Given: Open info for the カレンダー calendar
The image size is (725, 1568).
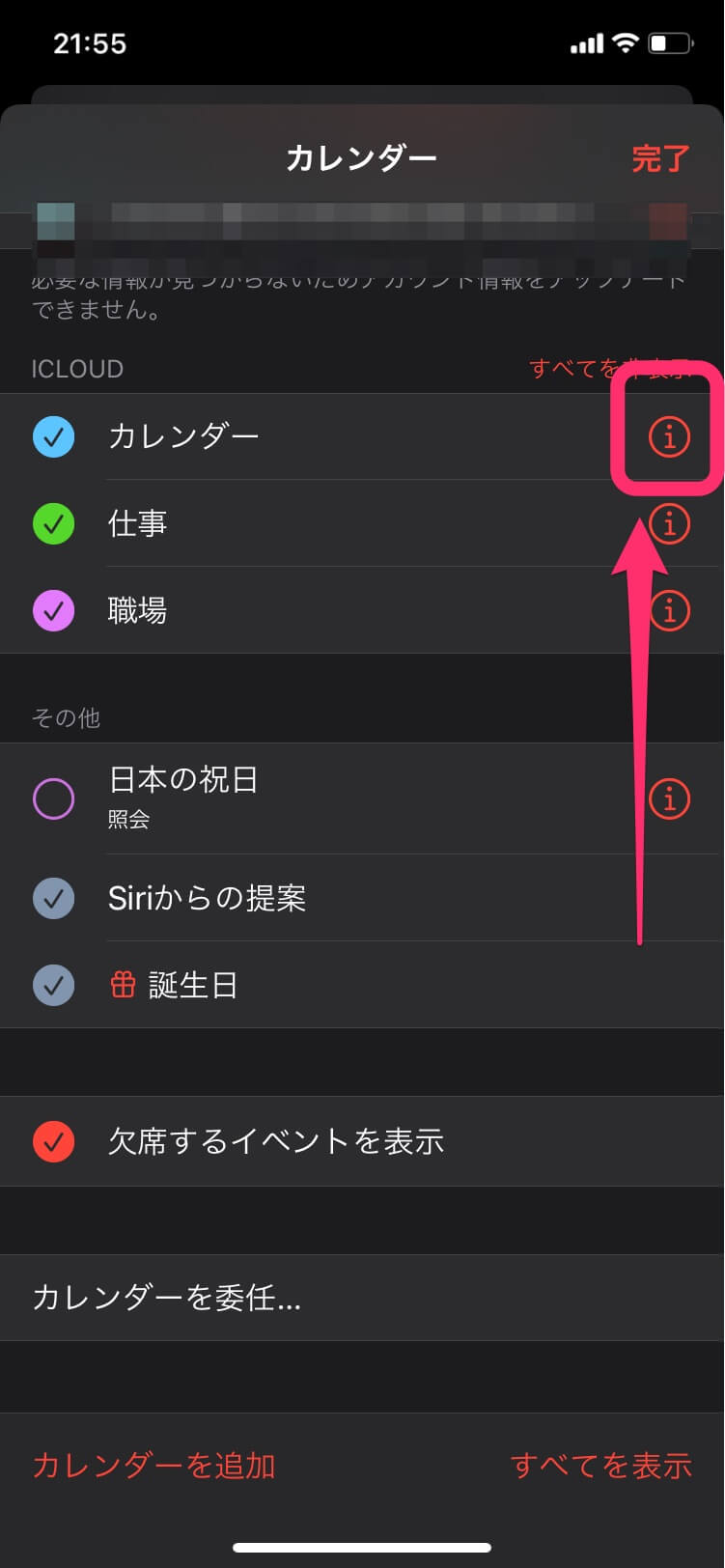Looking at the screenshot, I should click(669, 436).
